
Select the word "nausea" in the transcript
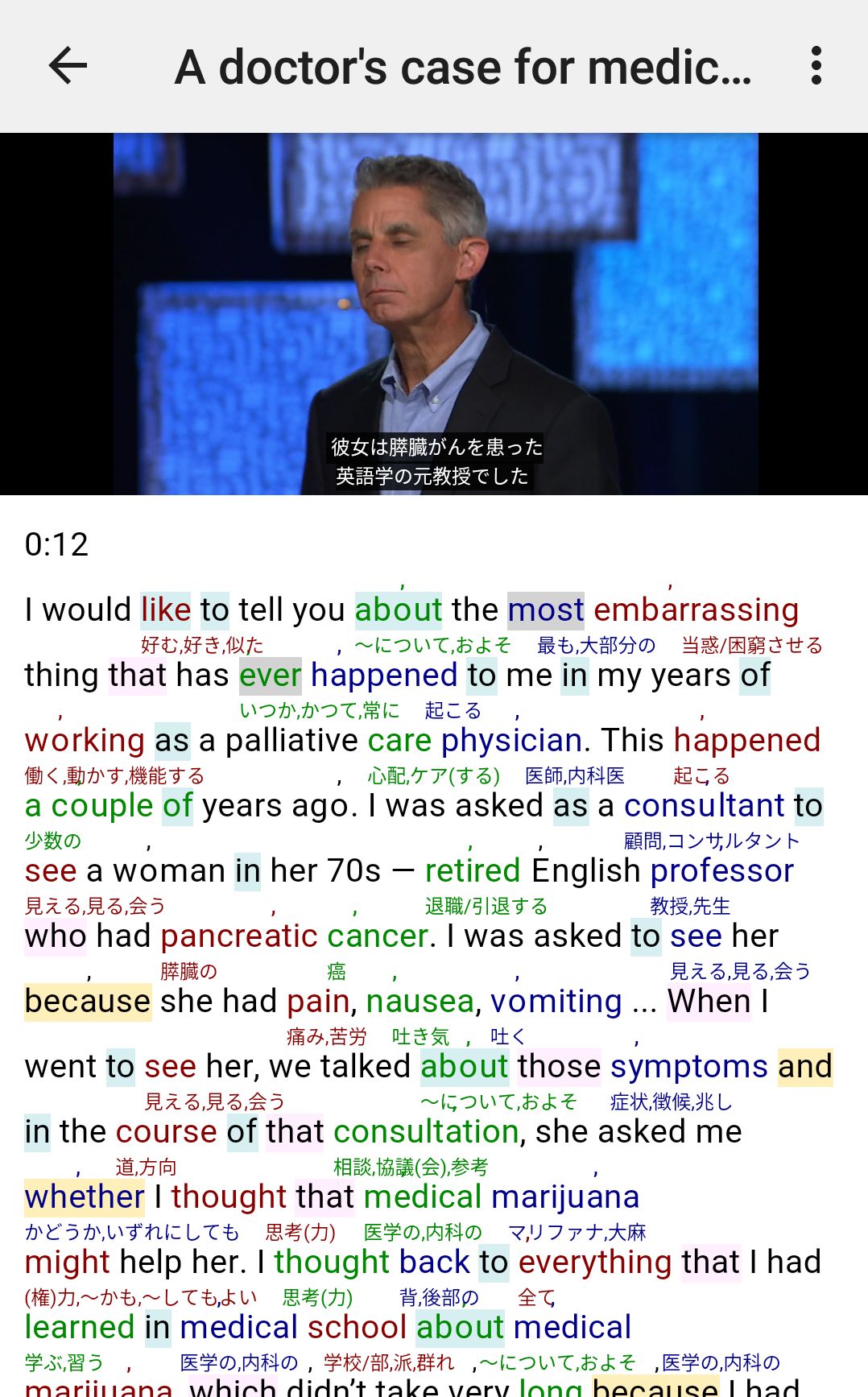tap(420, 1002)
